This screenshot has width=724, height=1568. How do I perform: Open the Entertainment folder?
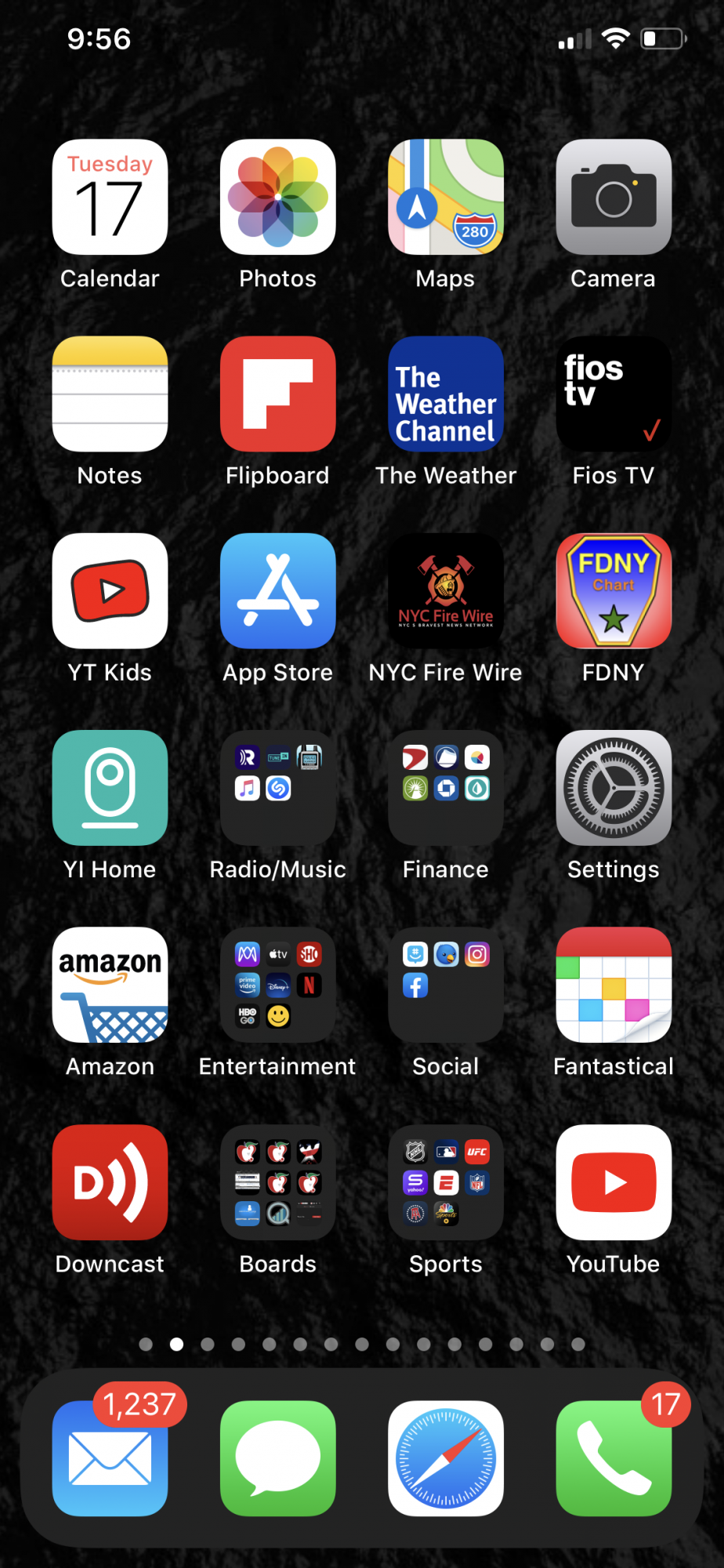[277, 985]
